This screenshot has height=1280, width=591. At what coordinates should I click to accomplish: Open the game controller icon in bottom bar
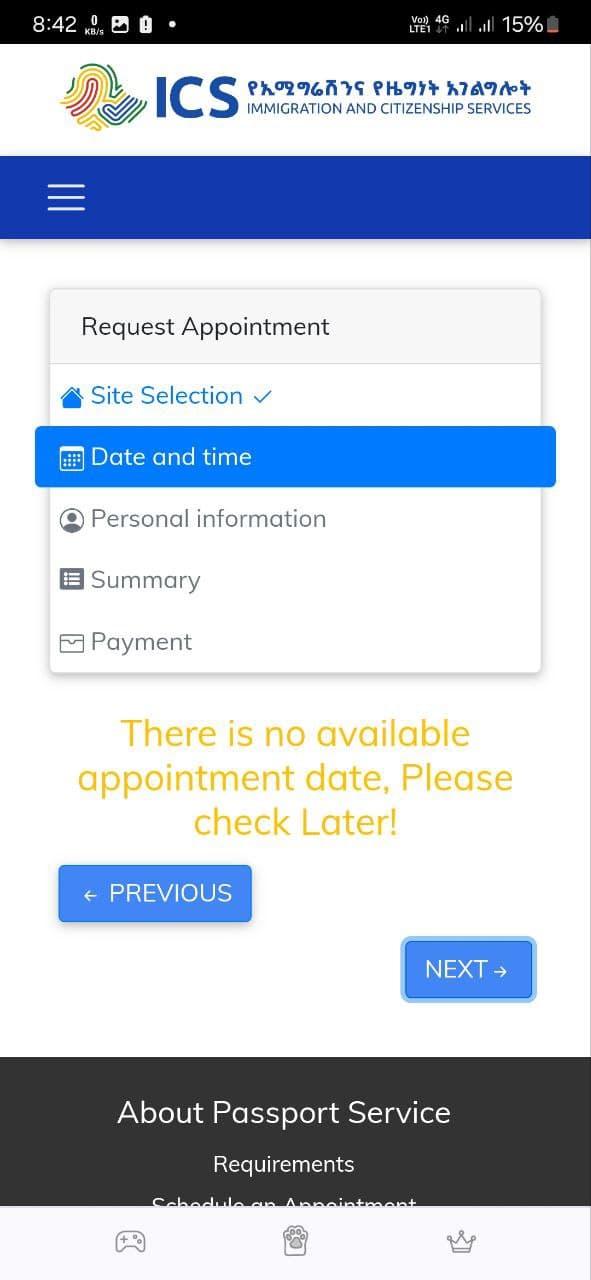[130, 1242]
